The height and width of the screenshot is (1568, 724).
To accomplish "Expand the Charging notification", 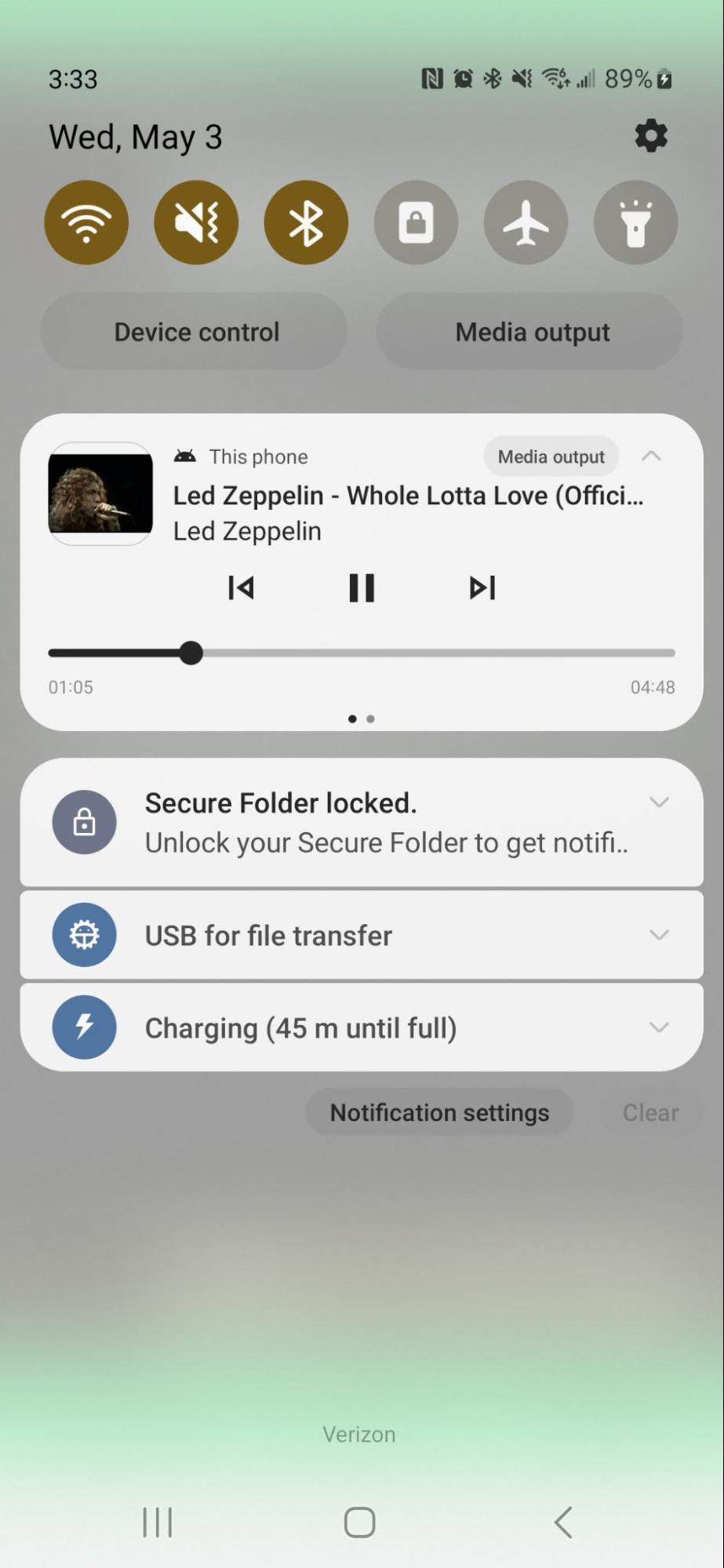I will click(x=659, y=1027).
